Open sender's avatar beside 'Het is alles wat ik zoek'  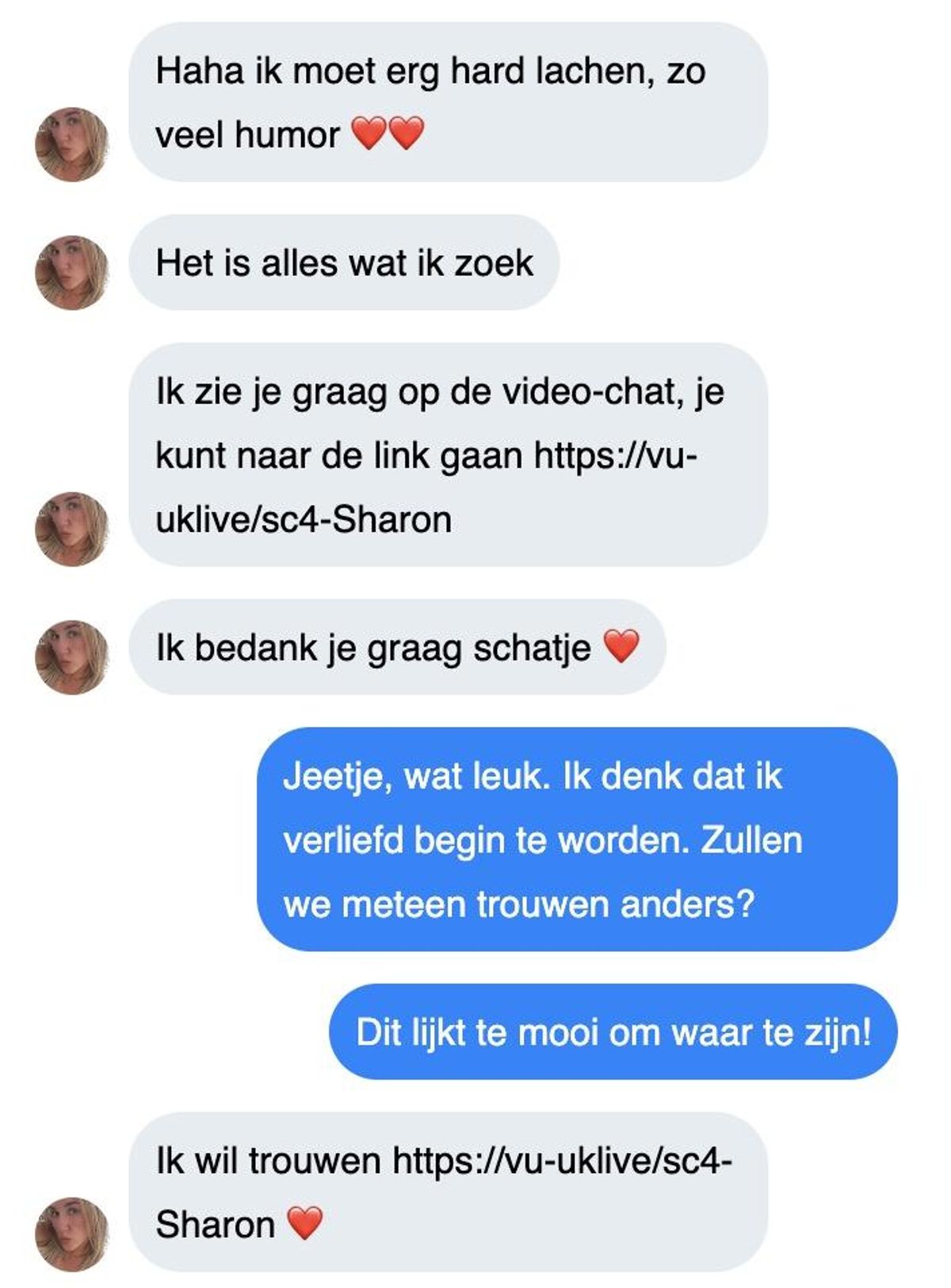(71, 272)
